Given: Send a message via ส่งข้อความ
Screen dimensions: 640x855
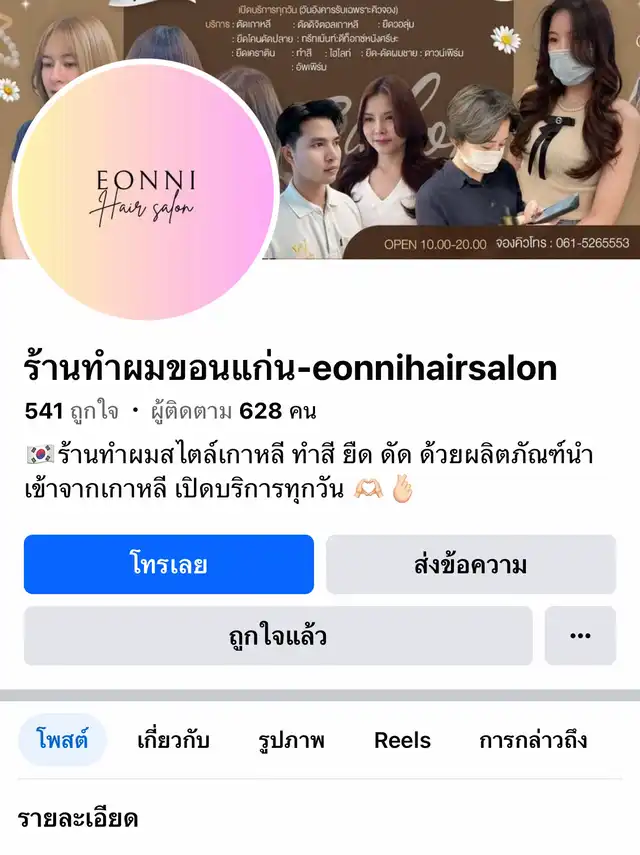Looking at the screenshot, I should 470,564.
